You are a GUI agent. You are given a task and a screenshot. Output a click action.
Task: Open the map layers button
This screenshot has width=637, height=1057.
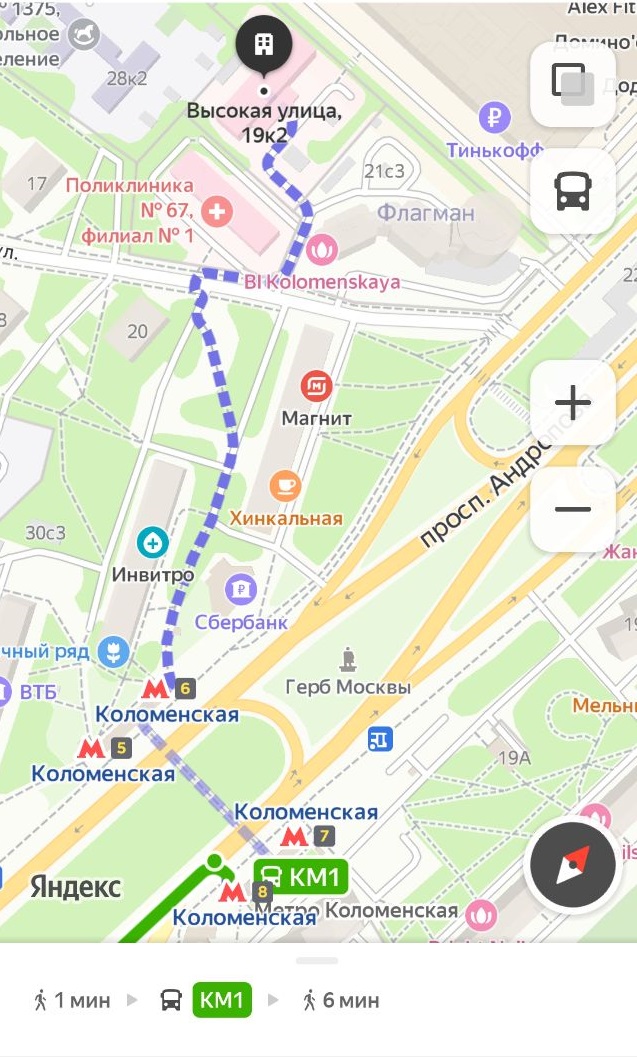(x=572, y=84)
